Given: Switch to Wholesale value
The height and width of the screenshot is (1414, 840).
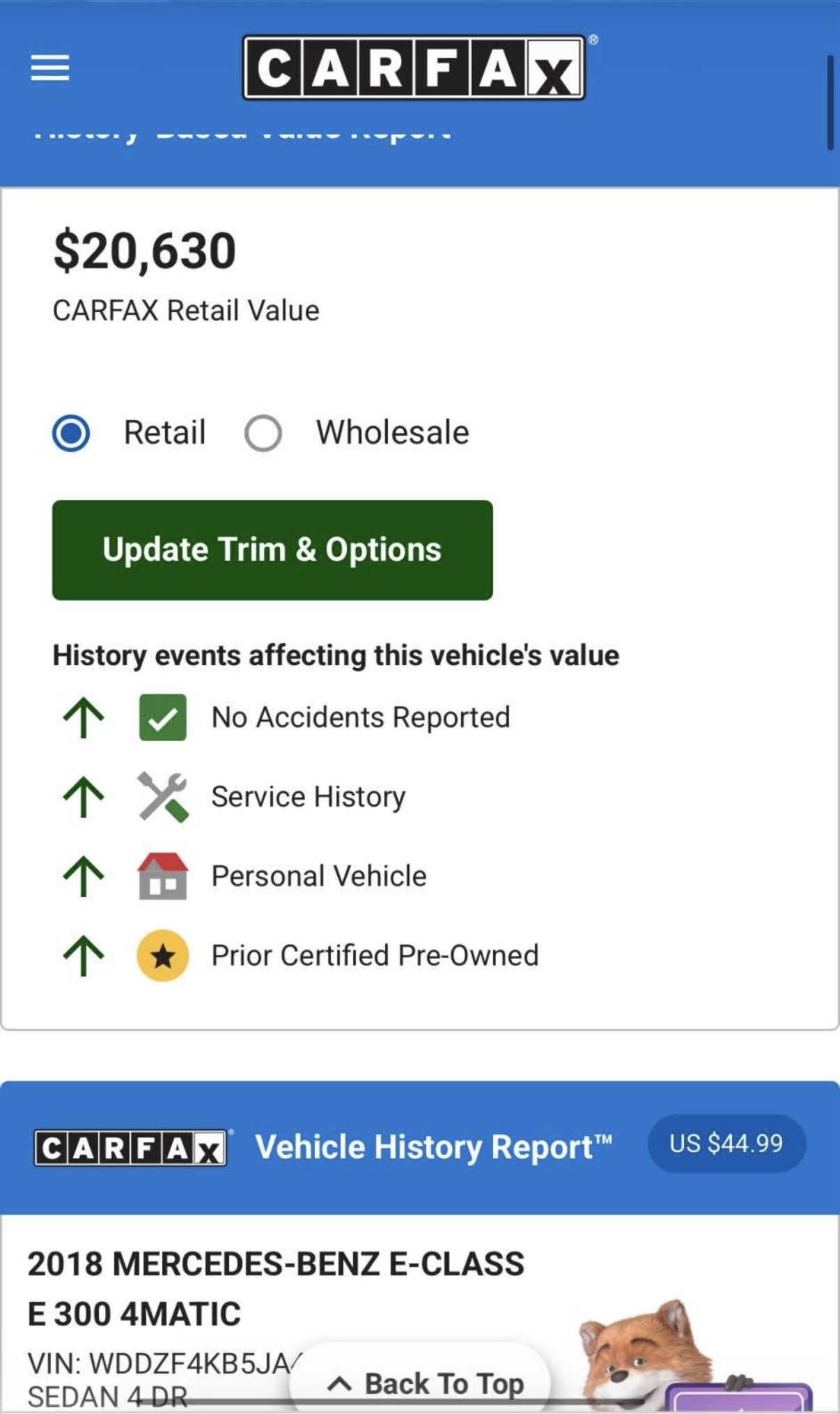Looking at the screenshot, I should (263, 433).
